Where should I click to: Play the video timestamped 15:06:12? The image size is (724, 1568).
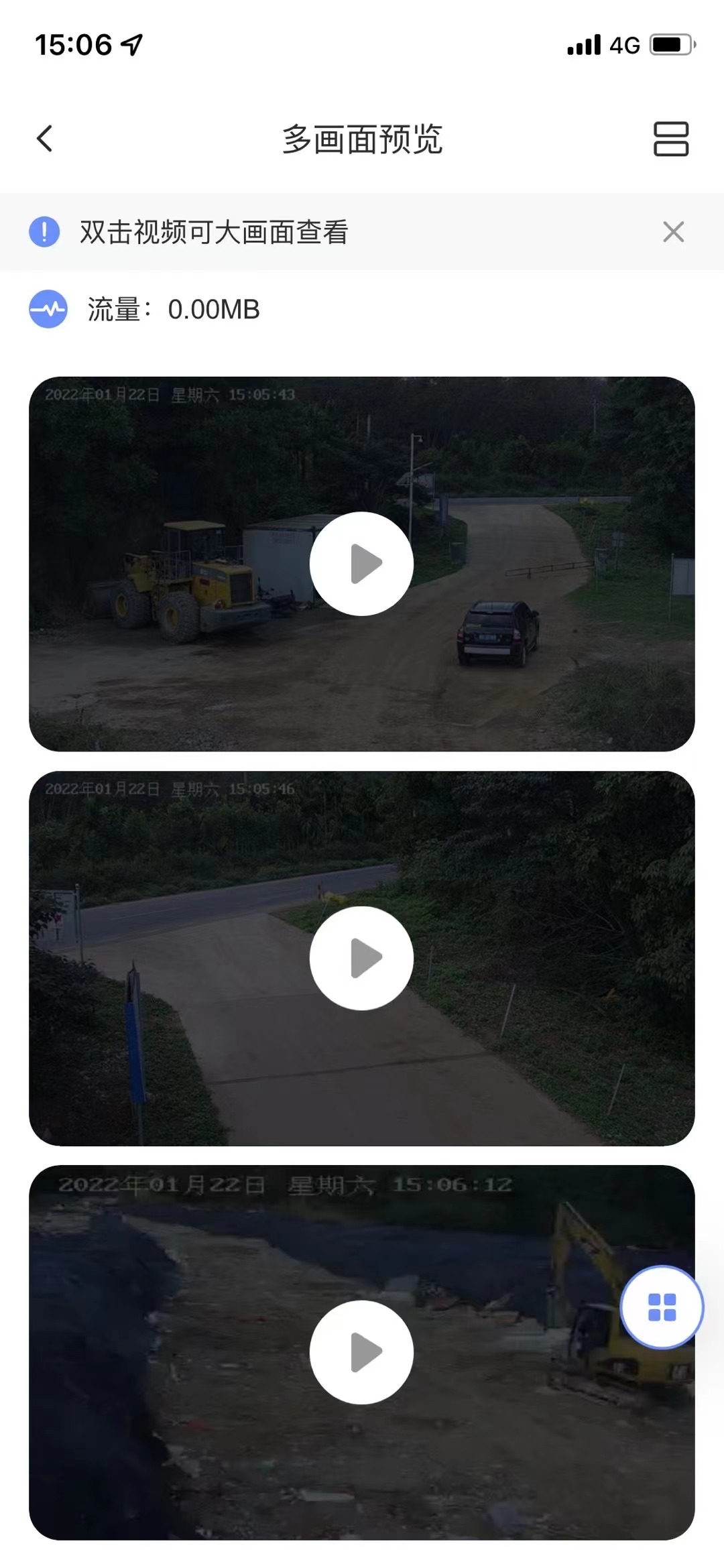361,1352
